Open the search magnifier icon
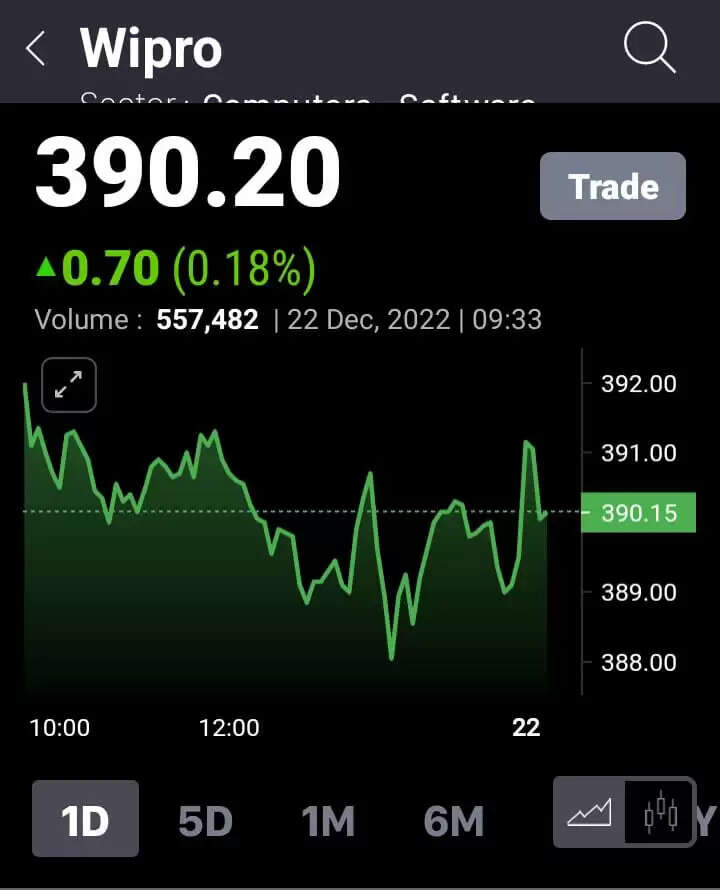This screenshot has height=890, width=720. [649, 47]
